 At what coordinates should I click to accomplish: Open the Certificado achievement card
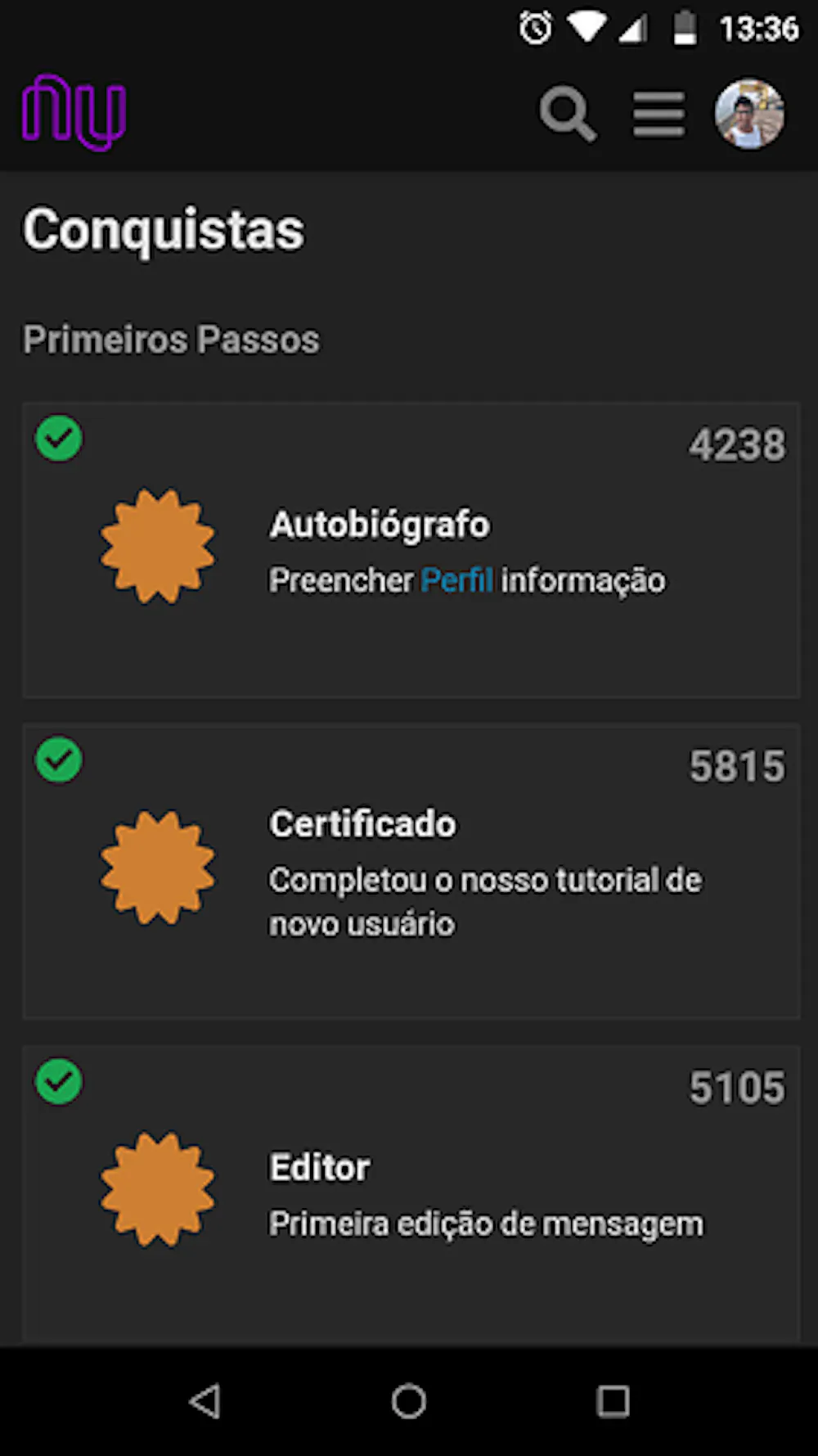click(411, 871)
